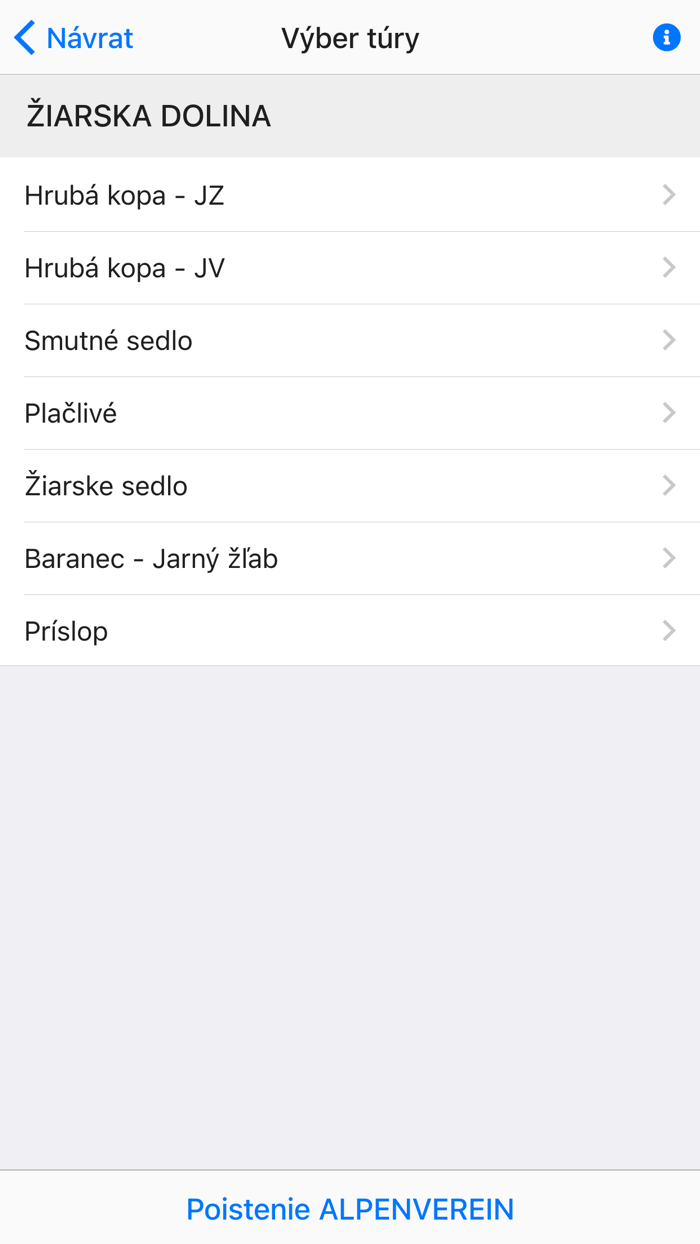
Task: Open the Hrubá kopa - JZ tour
Action: pyautogui.click(x=350, y=195)
